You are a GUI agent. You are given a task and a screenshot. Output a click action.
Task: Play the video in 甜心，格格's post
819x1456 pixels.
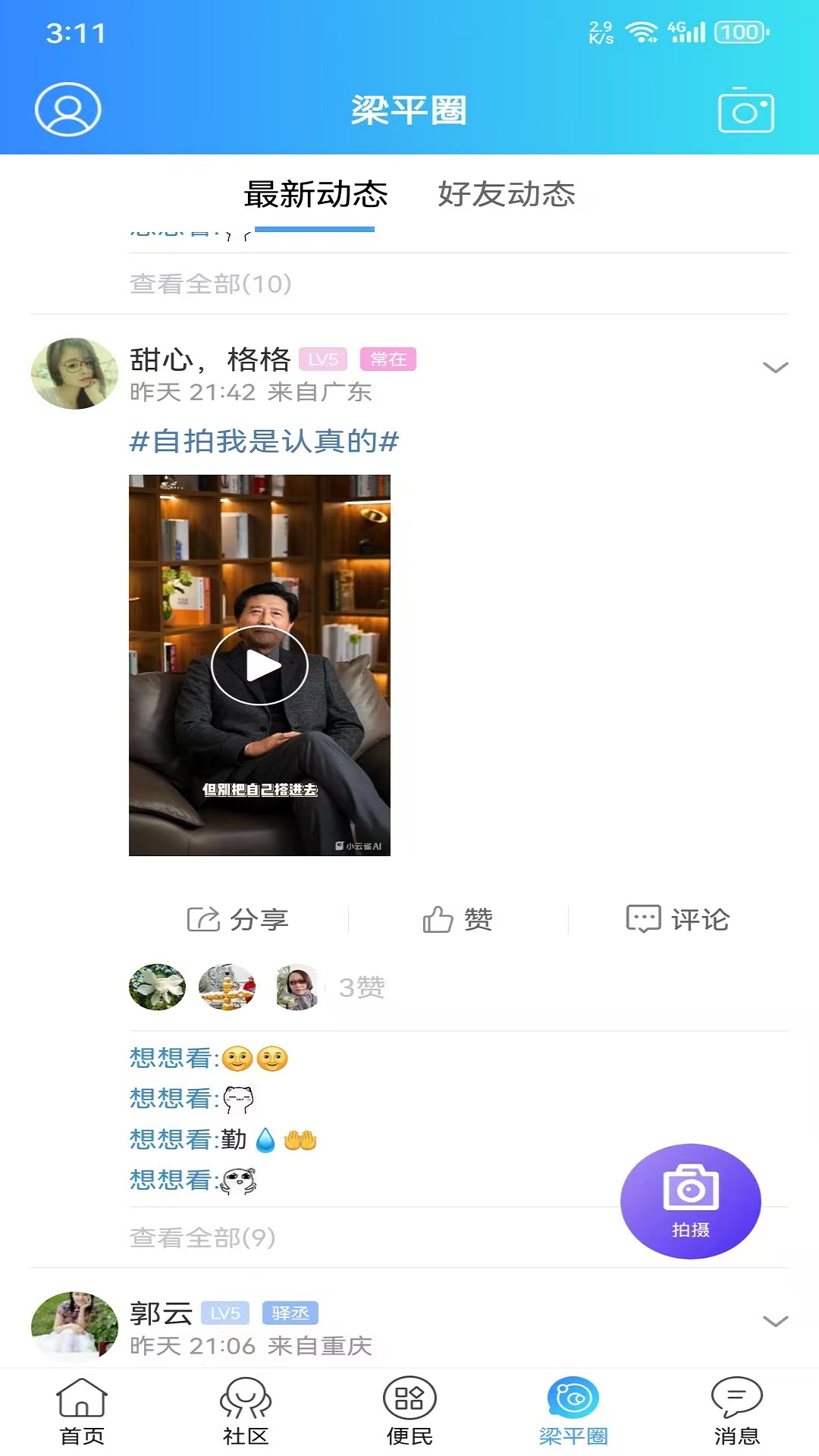[x=259, y=666]
